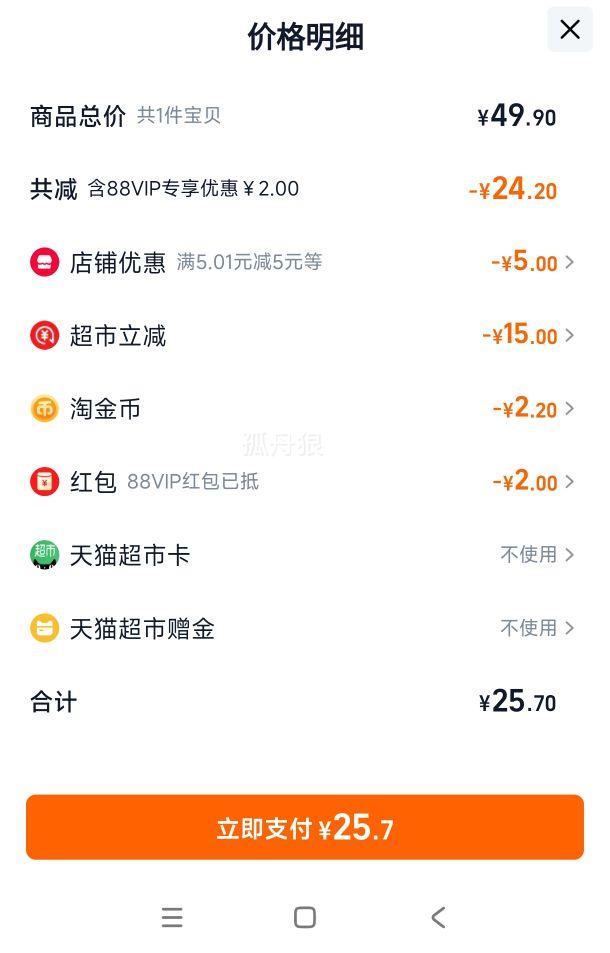The width and height of the screenshot is (610, 953).
Task: Go to the system home screen
Action: [x=305, y=917]
